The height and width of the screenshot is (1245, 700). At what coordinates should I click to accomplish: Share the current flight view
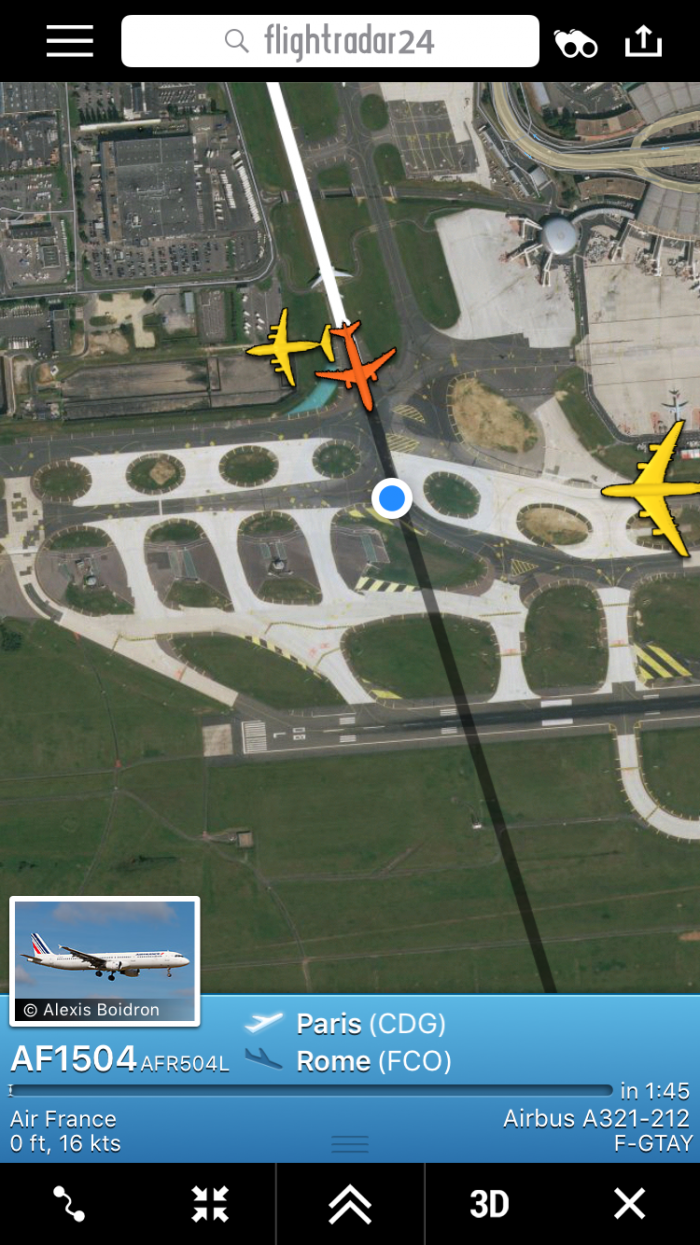643,41
